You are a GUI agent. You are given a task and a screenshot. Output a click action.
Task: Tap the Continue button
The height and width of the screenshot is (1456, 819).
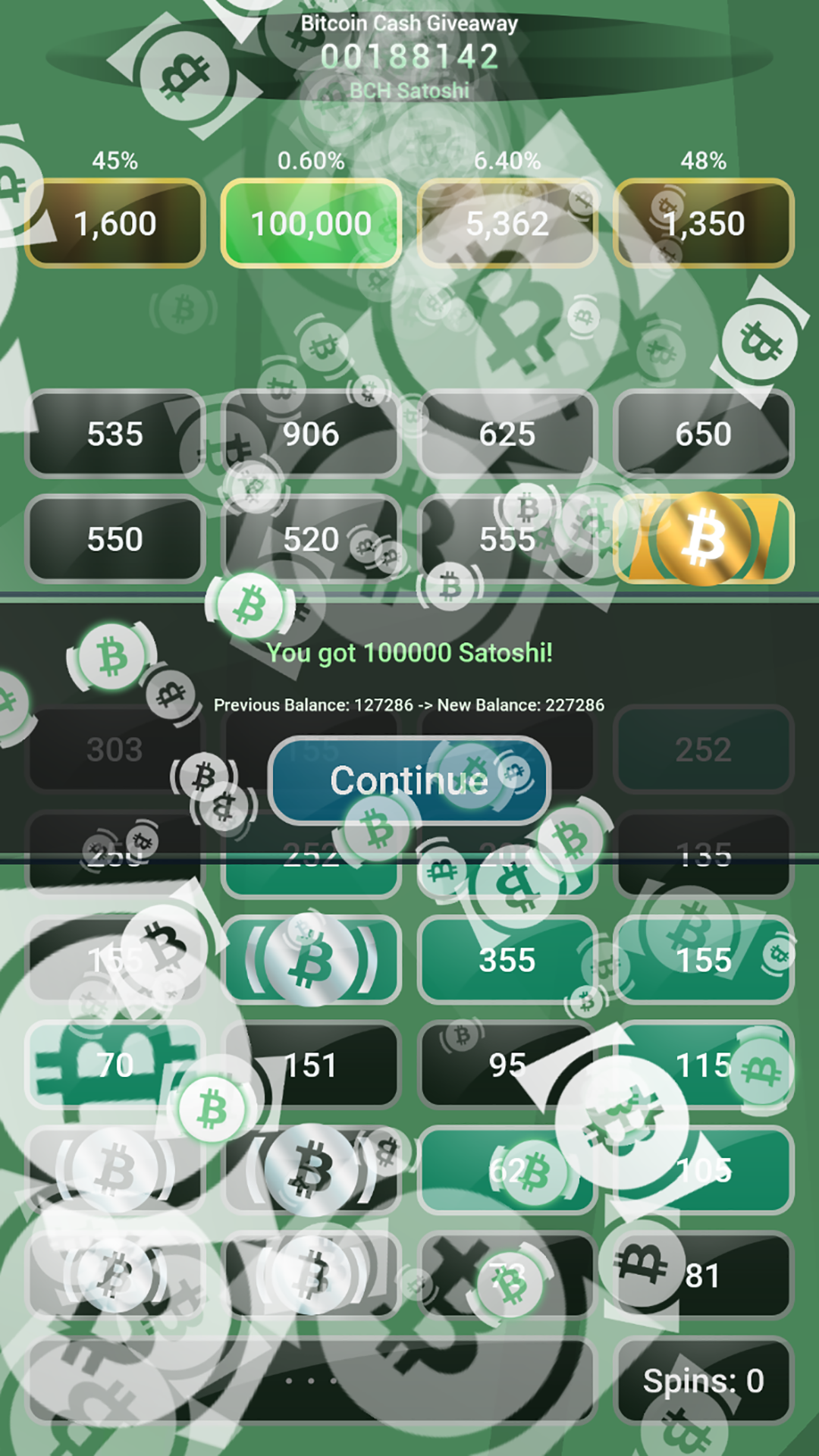click(409, 780)
